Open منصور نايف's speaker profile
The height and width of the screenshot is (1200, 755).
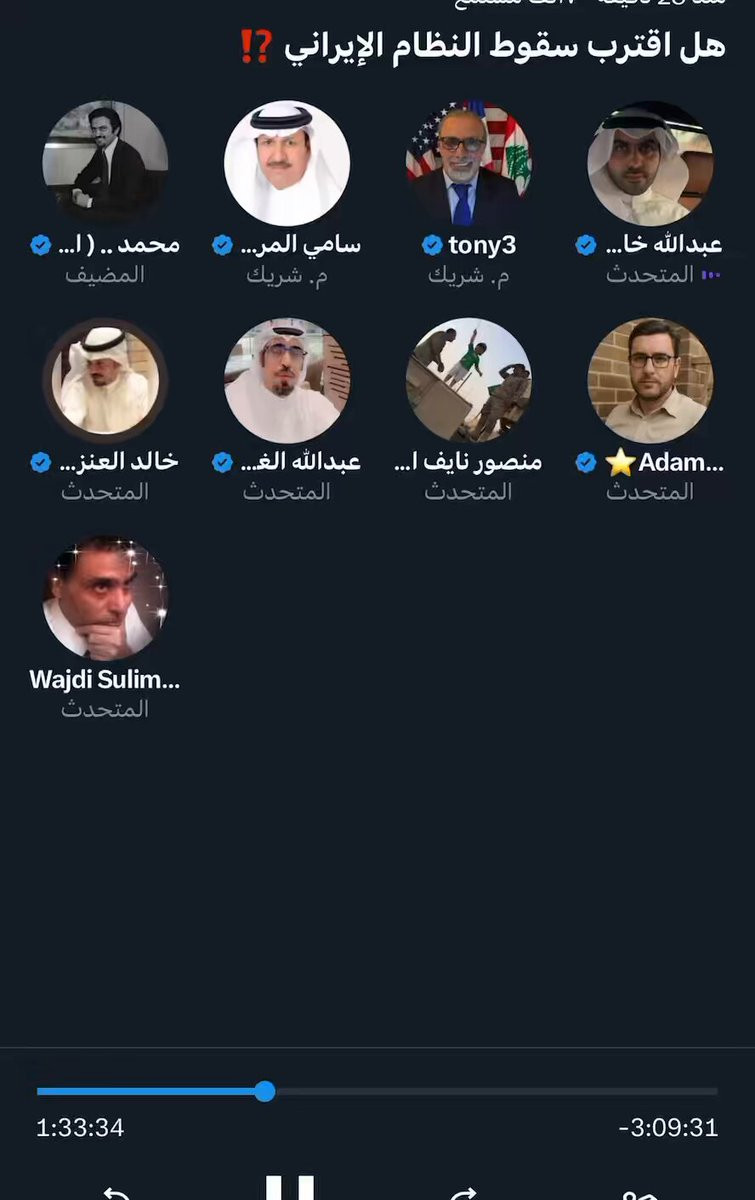[x=468, y=380]
